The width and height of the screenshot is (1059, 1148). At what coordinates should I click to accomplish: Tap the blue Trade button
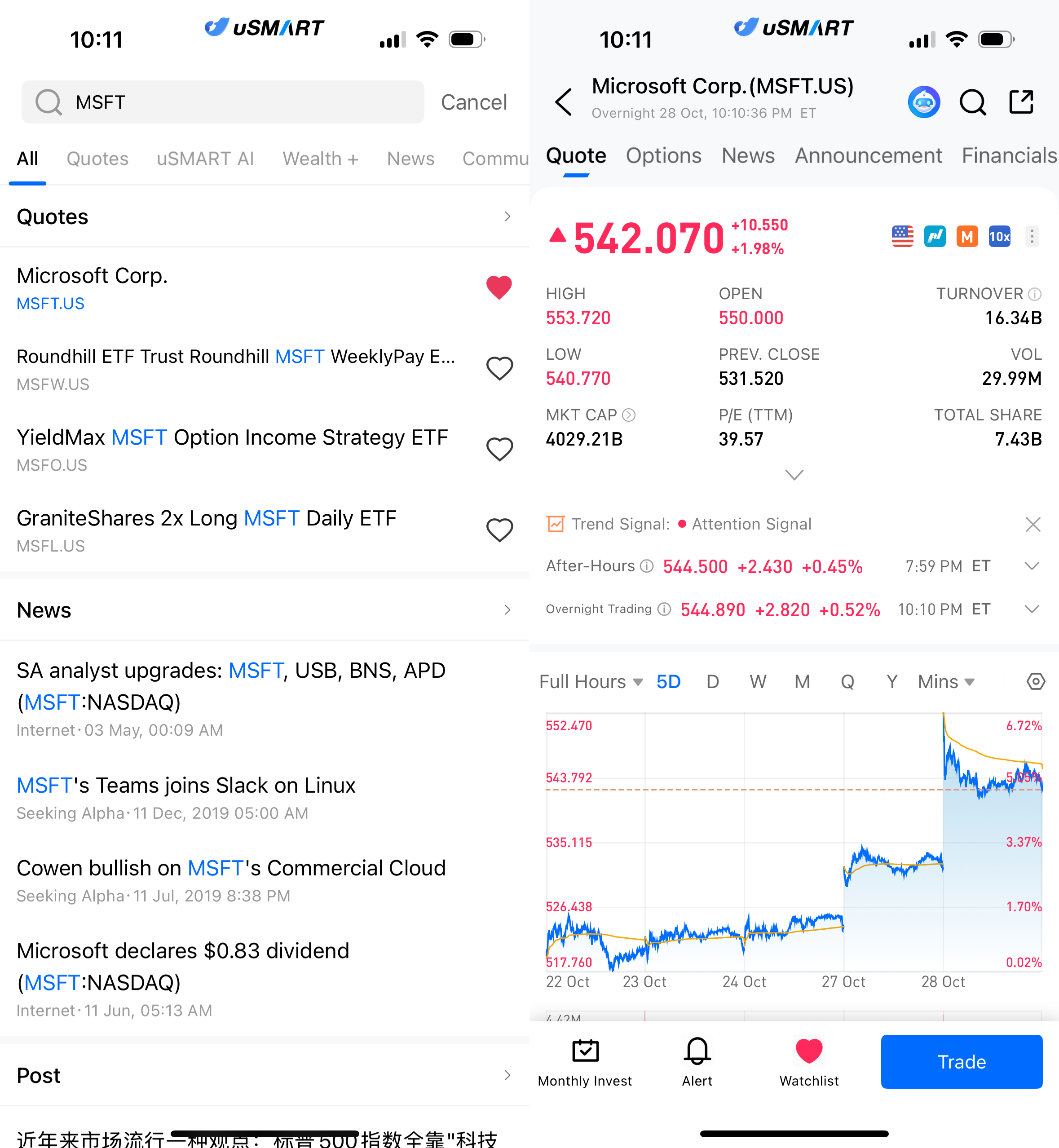pos(961,1061)
